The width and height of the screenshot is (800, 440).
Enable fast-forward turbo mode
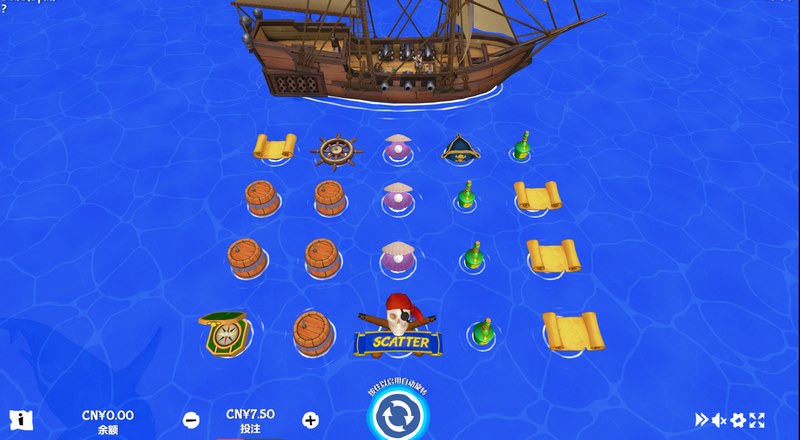coord(702,420)
